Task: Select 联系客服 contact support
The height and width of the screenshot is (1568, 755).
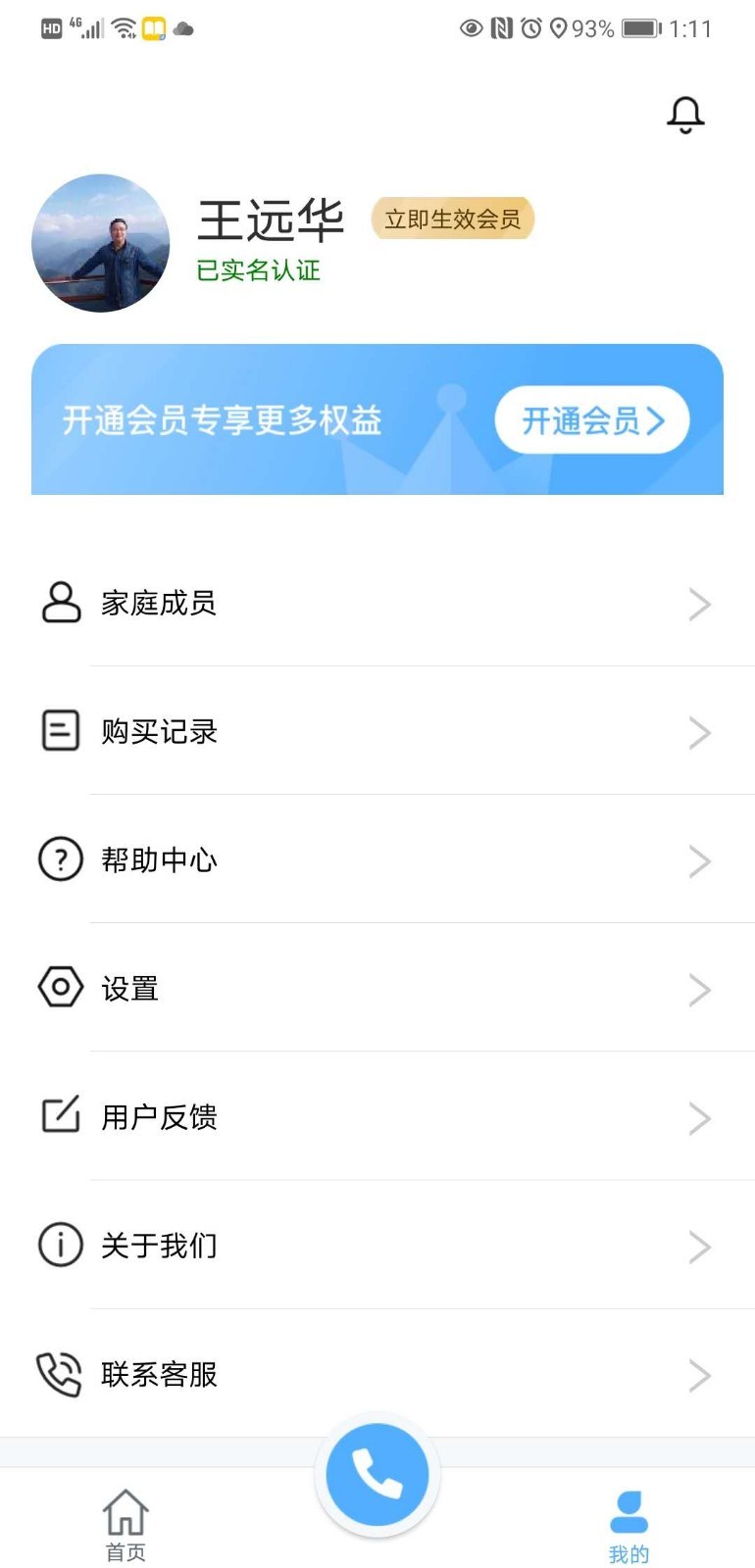Action: coord(377,1374)
